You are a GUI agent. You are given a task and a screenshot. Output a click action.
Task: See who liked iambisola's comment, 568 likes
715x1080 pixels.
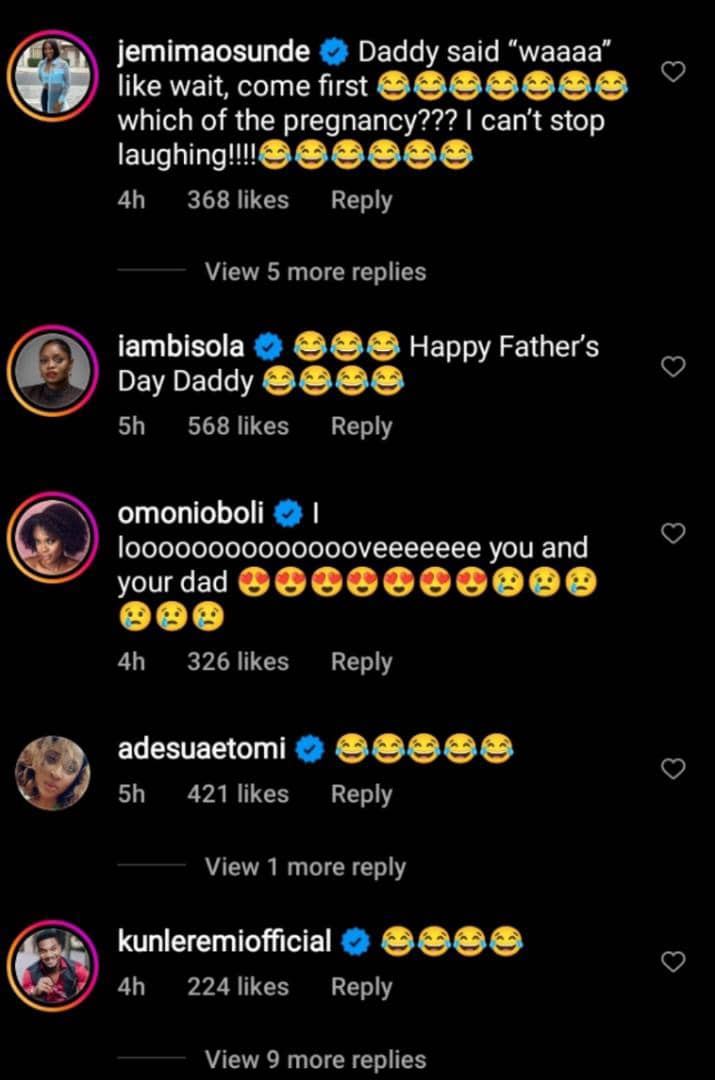point(238,426)
